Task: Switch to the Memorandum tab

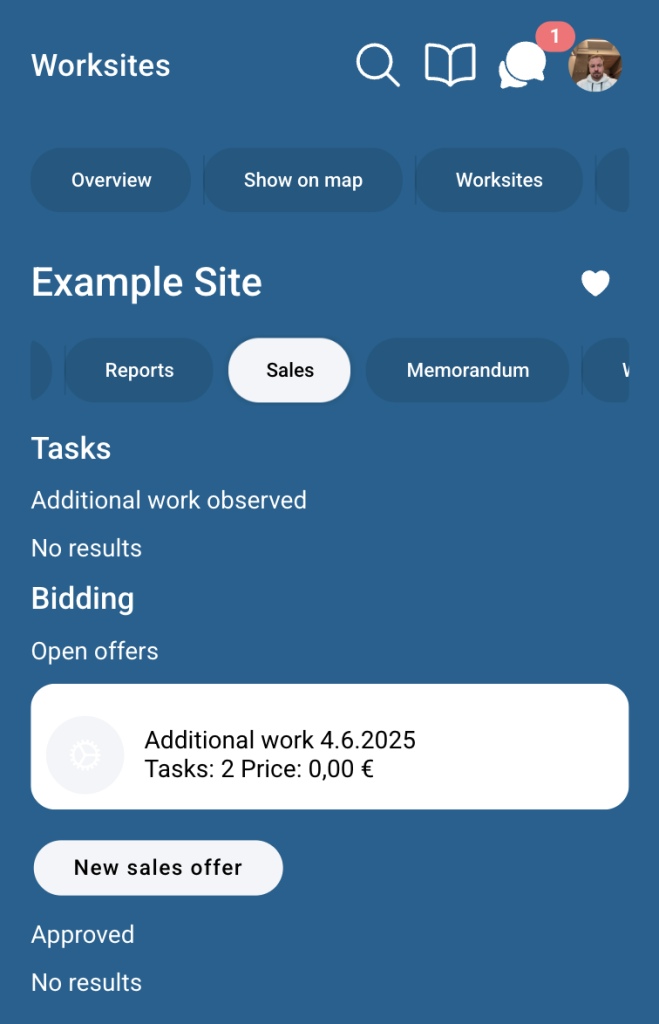Action: click(467, 370)
